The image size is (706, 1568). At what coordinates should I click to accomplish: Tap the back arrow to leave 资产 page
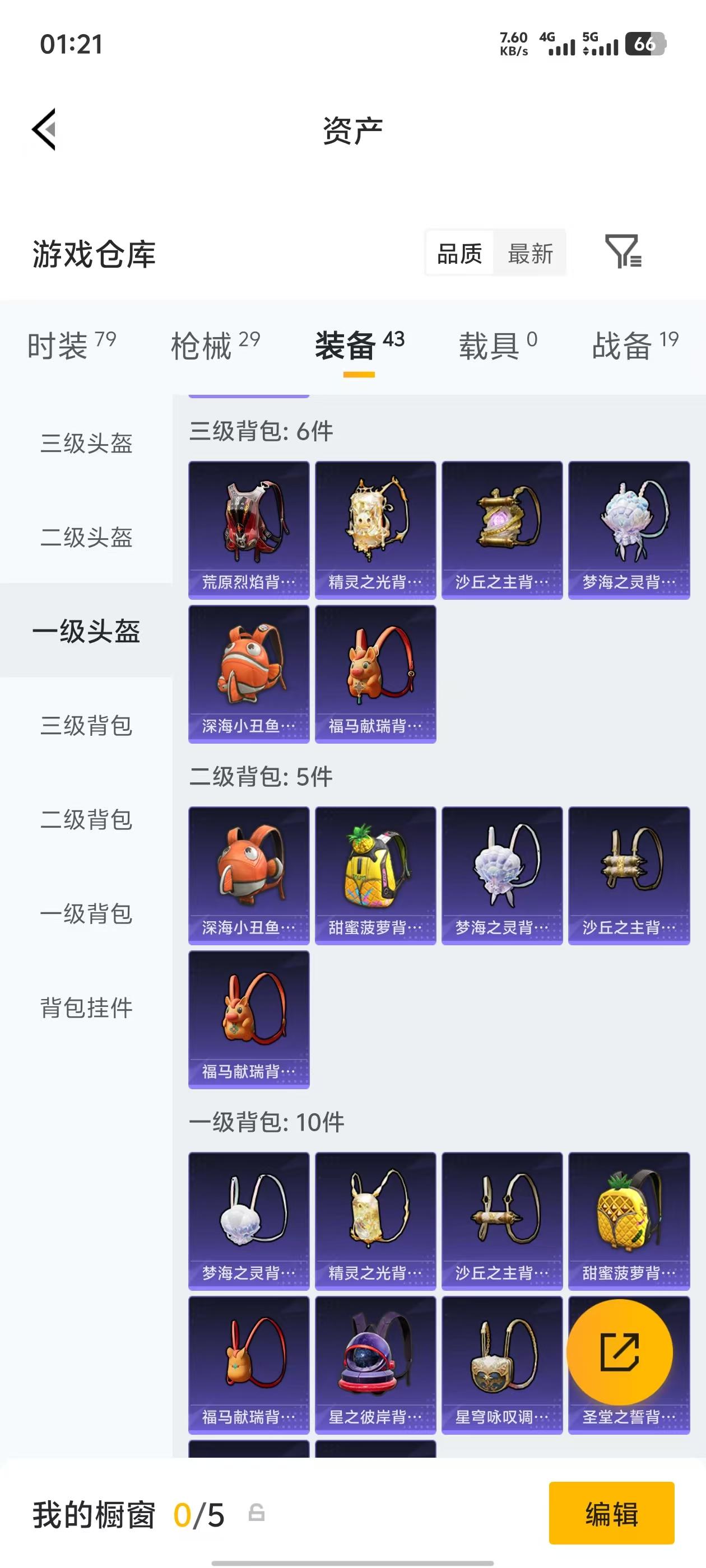(44, 128)
